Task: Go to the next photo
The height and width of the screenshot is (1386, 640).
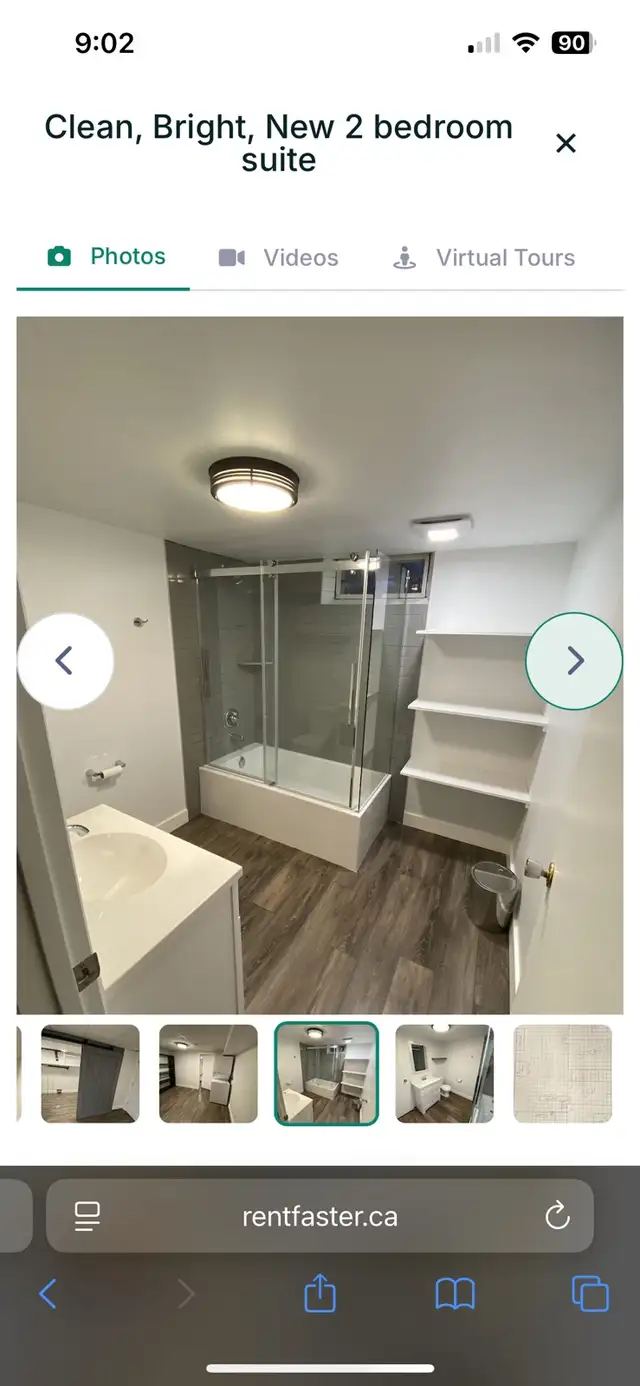Action: click(x=575, y=661)
